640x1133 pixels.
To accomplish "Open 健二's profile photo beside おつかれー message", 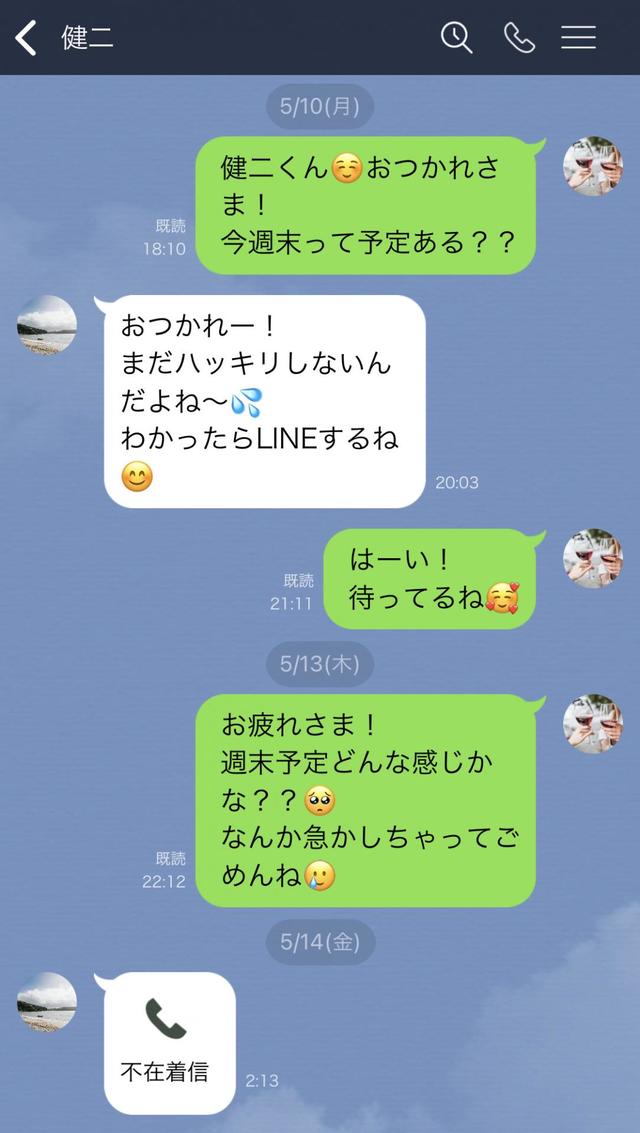I will [47, 325].
